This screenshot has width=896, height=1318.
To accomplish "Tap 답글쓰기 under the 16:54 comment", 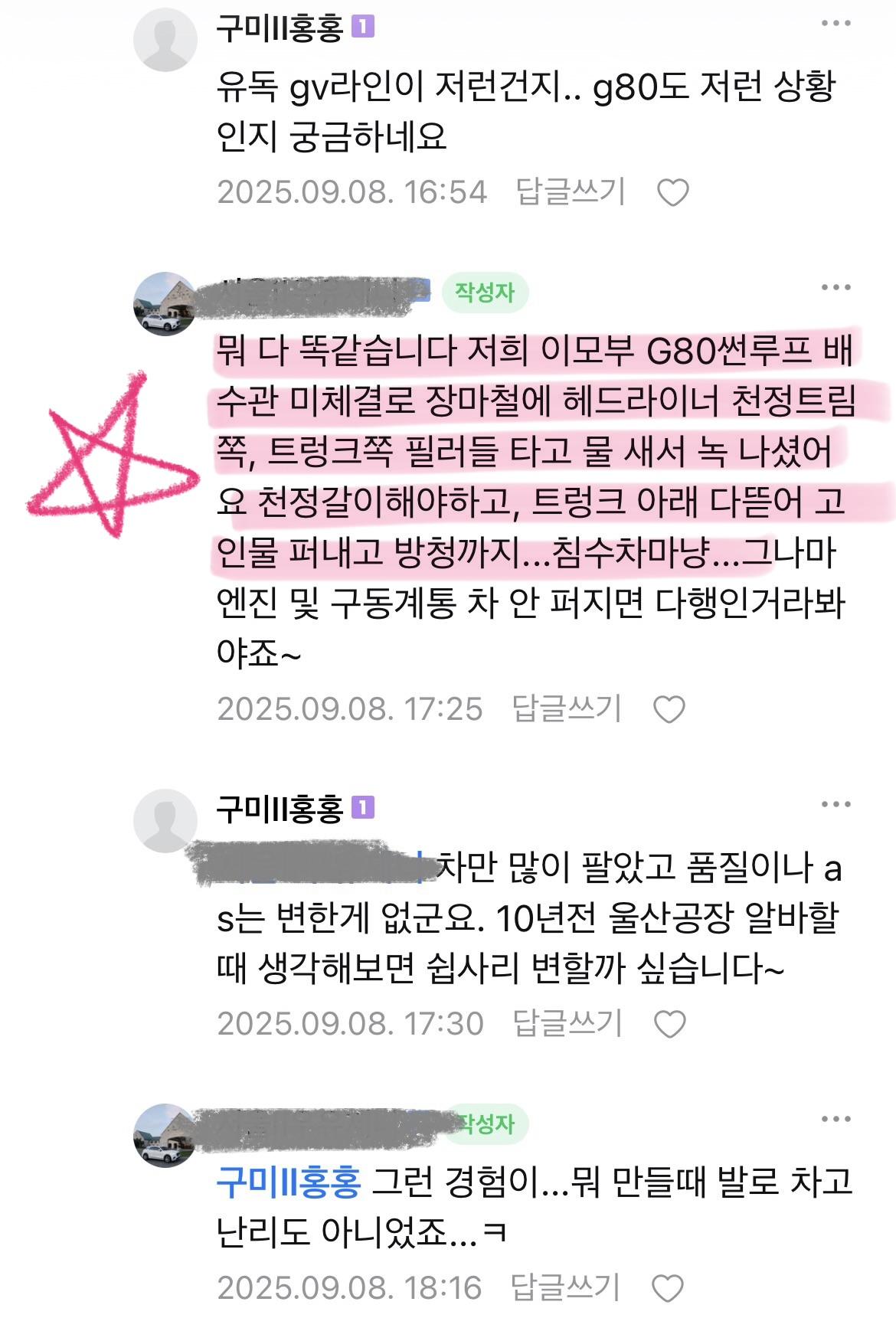I will click(571, 191).
